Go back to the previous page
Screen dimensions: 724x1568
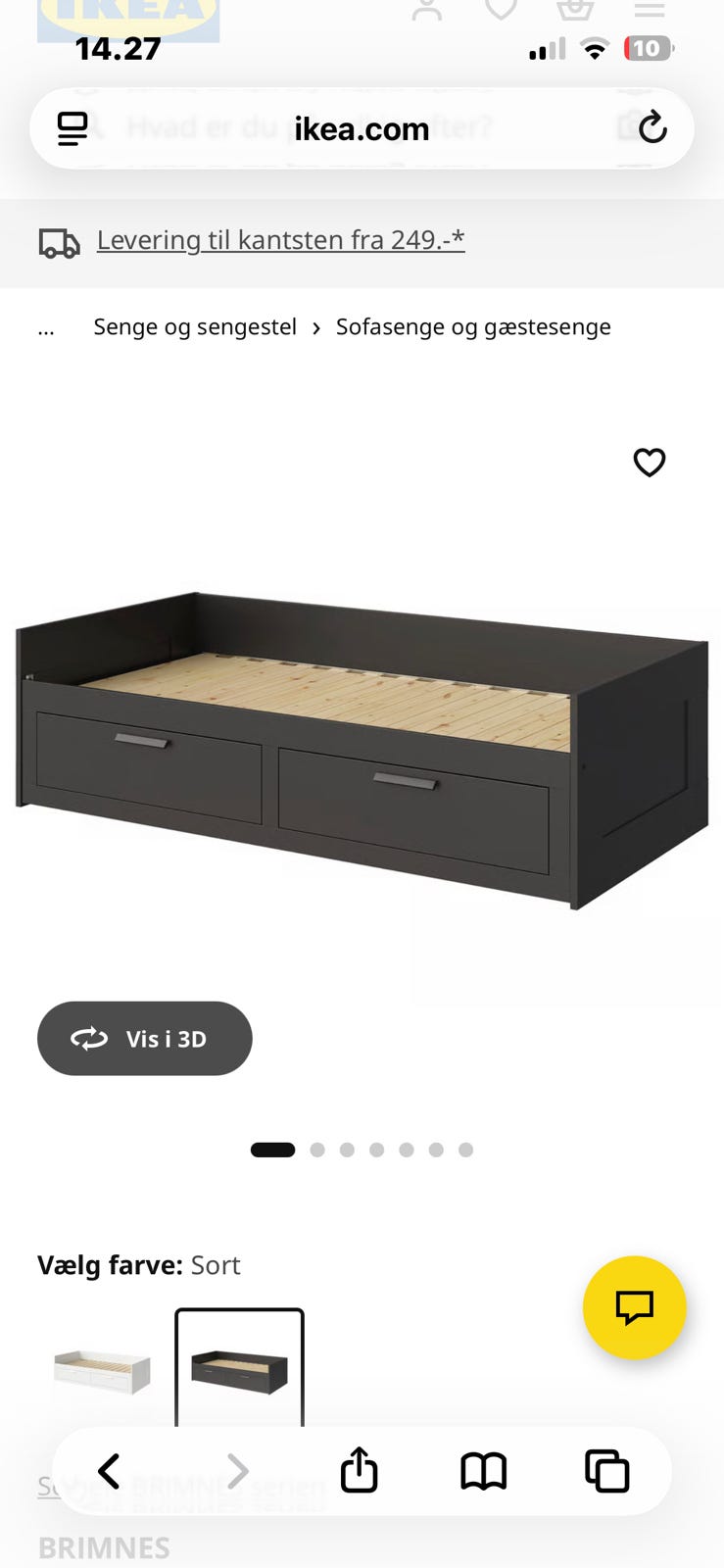pyautogui.click(x=109, y=1471)
